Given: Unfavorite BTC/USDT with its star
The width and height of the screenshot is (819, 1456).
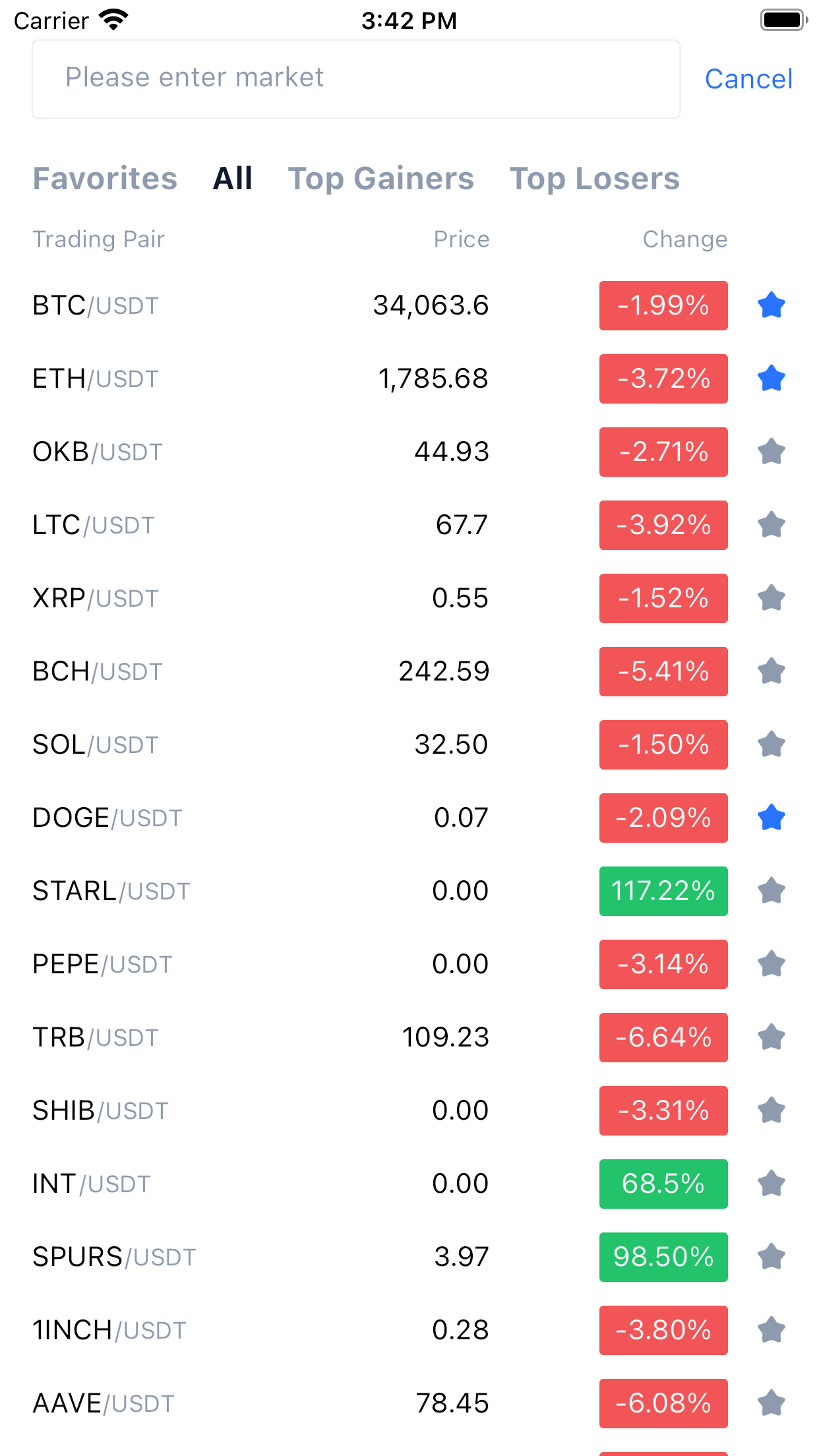Looking at the screenshot, I should (771, 305).
